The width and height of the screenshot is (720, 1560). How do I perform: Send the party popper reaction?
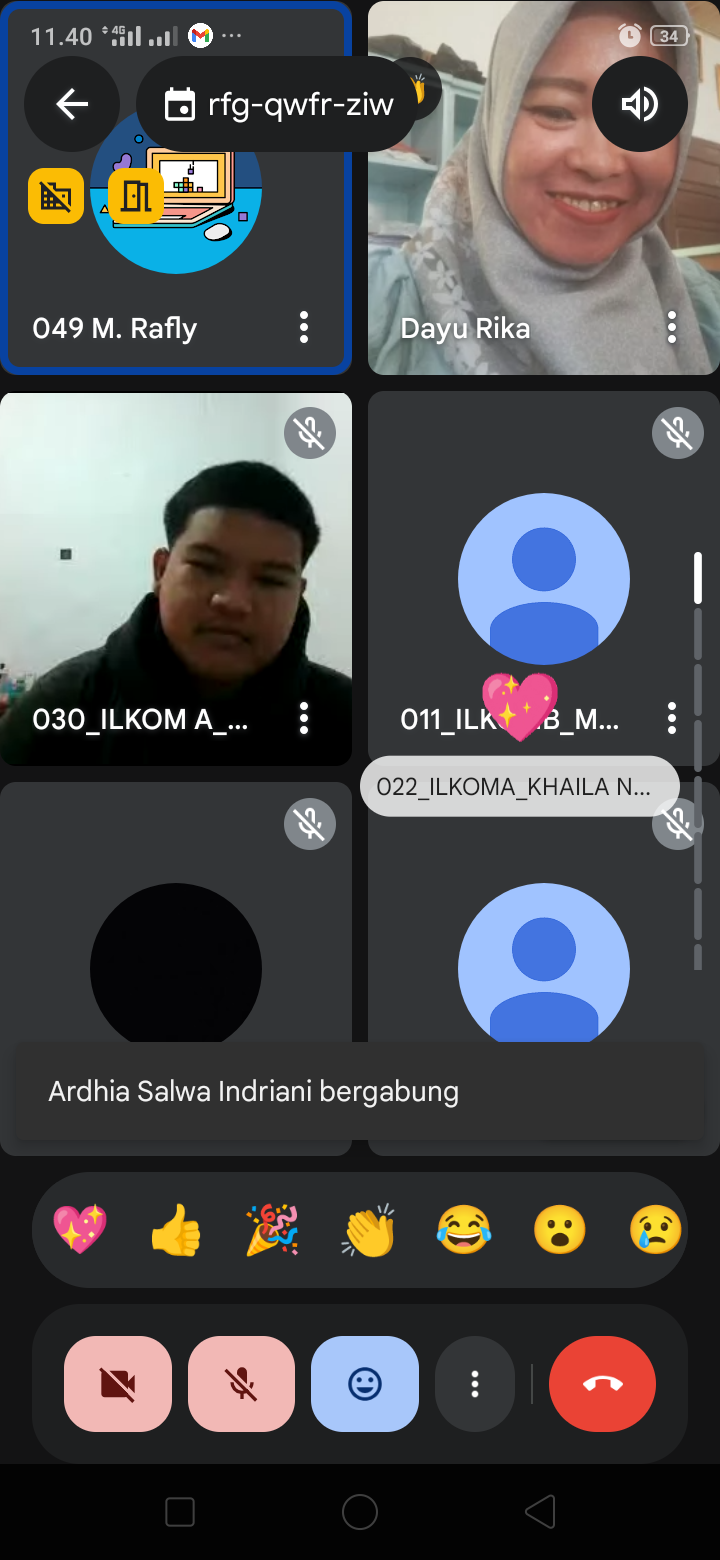point(272,1229)
